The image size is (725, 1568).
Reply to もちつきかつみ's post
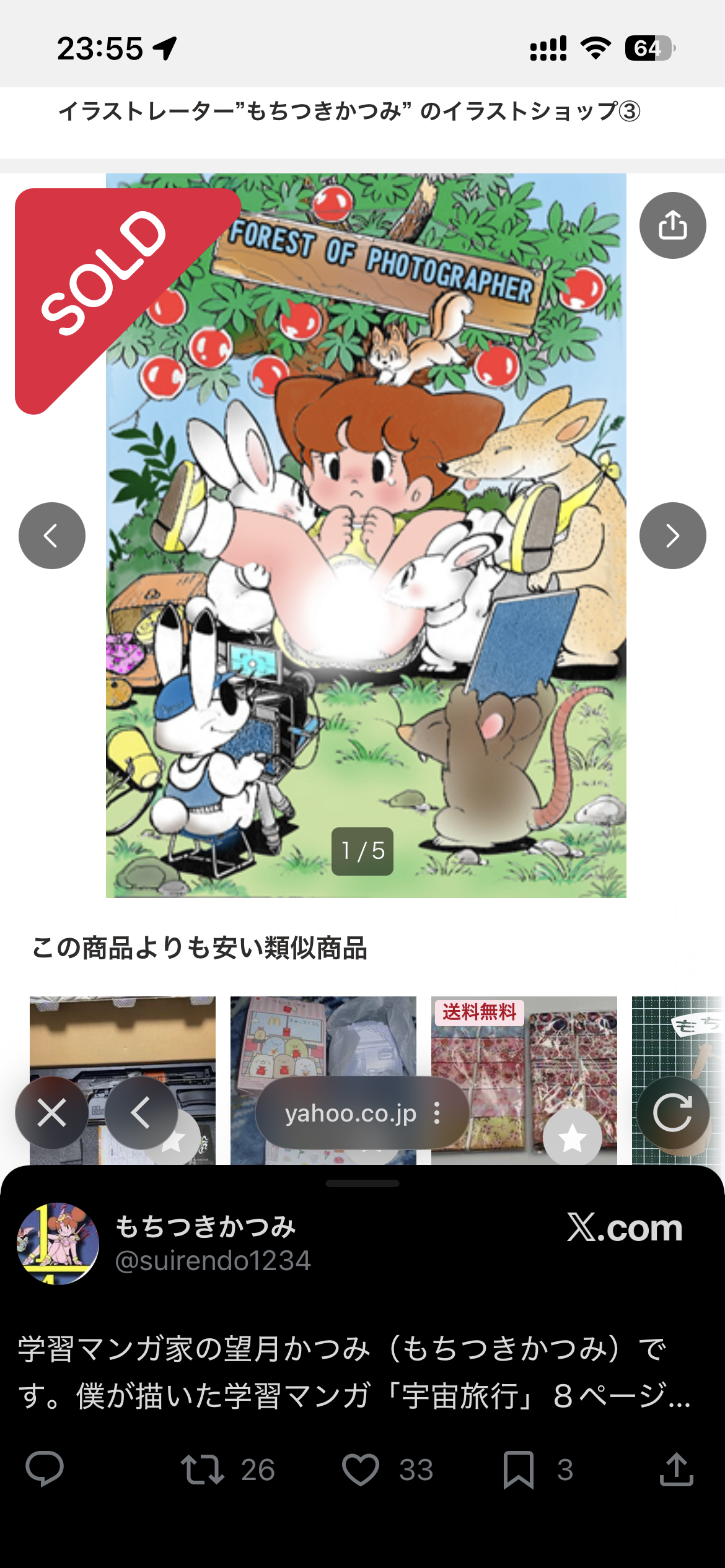45,1469
